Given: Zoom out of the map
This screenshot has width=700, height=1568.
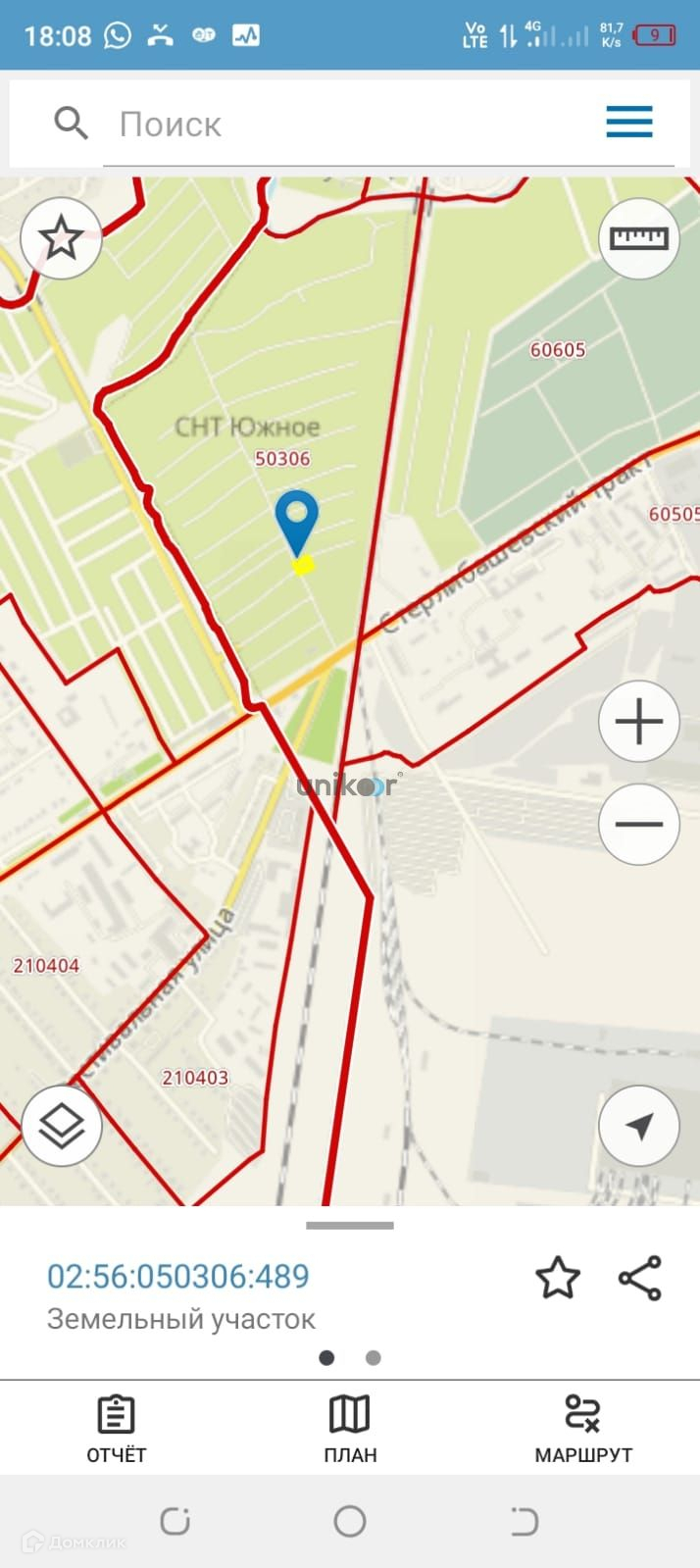Looking at the screenshot, I should click(x=638, y=824).
